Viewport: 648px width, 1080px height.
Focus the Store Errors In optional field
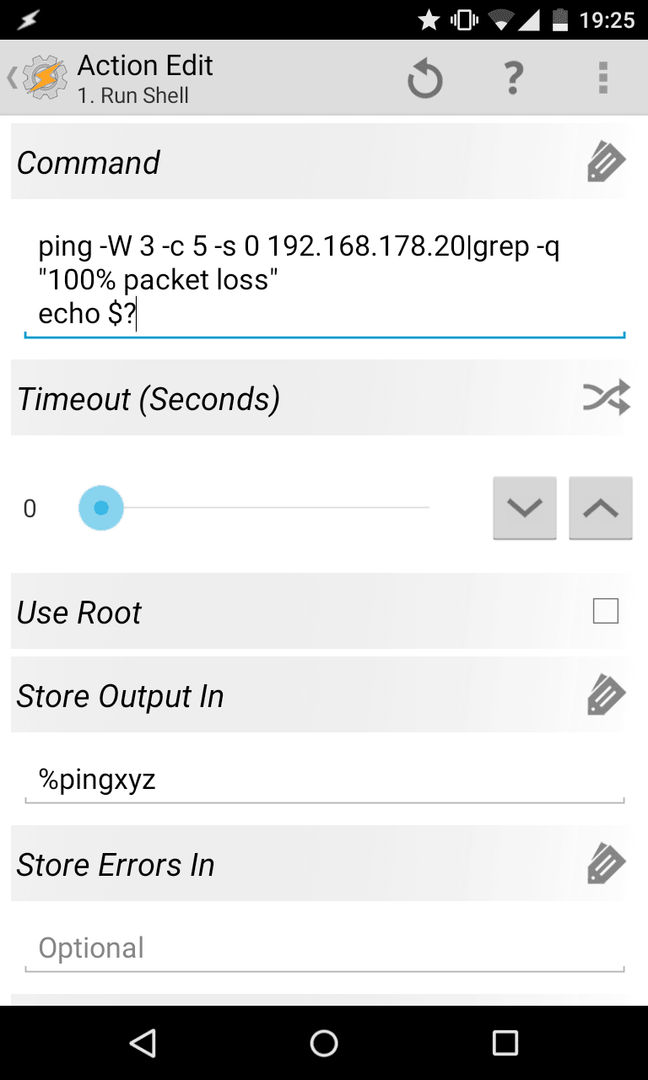[x=324, y=948]
